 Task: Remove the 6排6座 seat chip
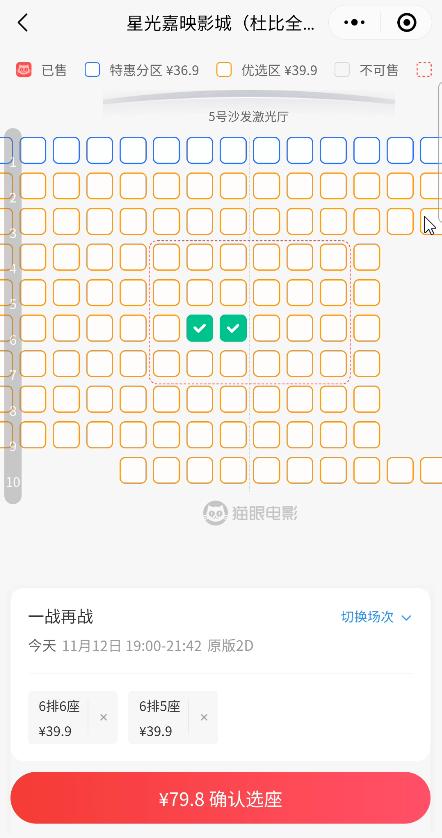tap(104, 717)
